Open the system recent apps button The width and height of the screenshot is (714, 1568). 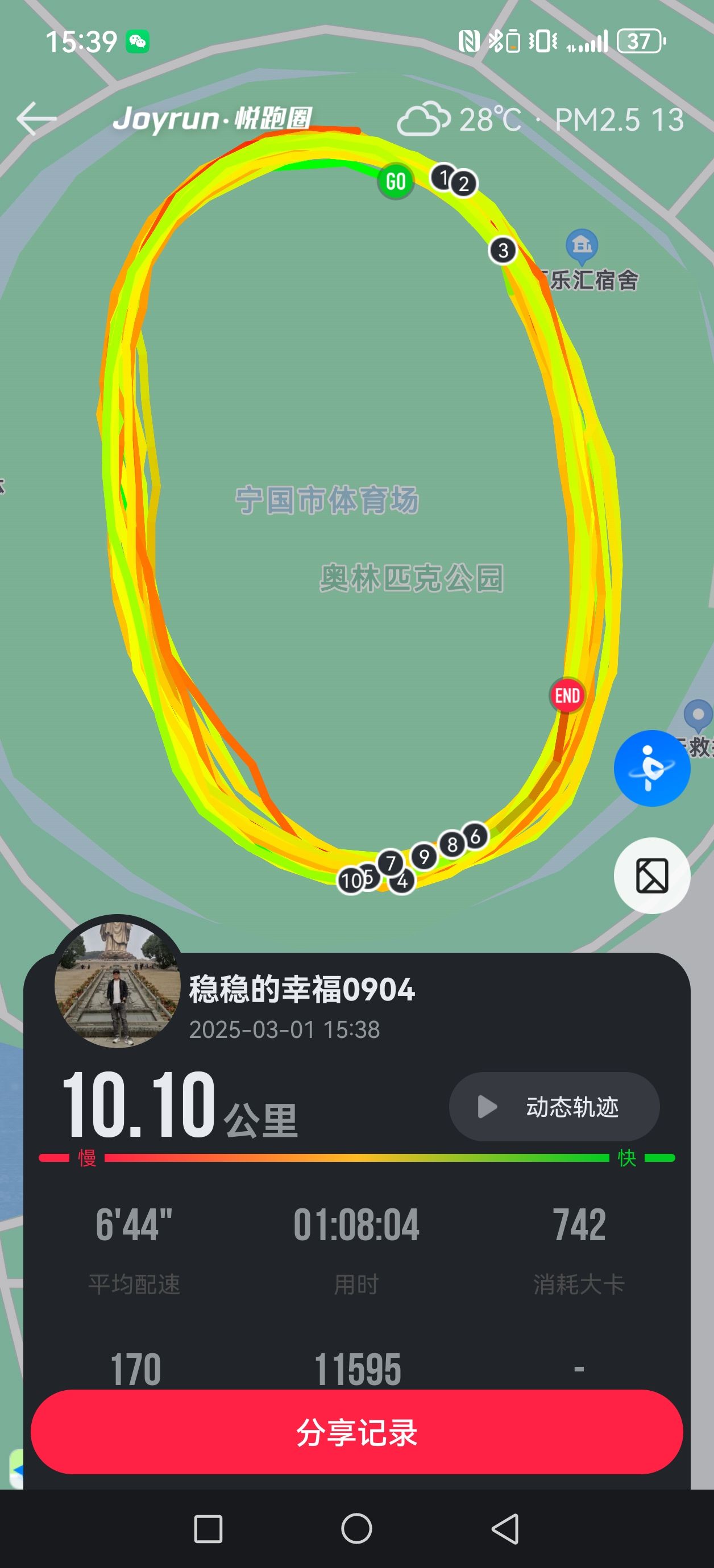(207, 1528)
